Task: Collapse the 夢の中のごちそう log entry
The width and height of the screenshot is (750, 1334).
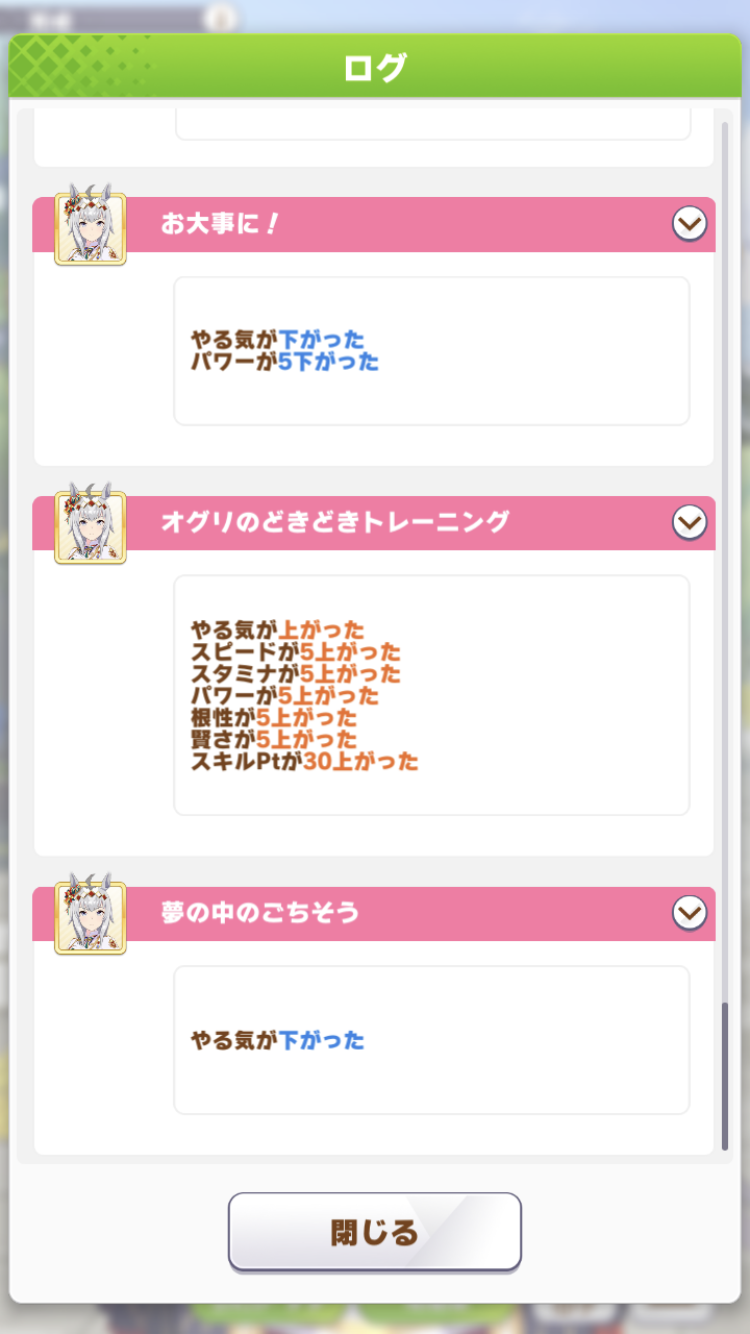Action: coord(689,912)
